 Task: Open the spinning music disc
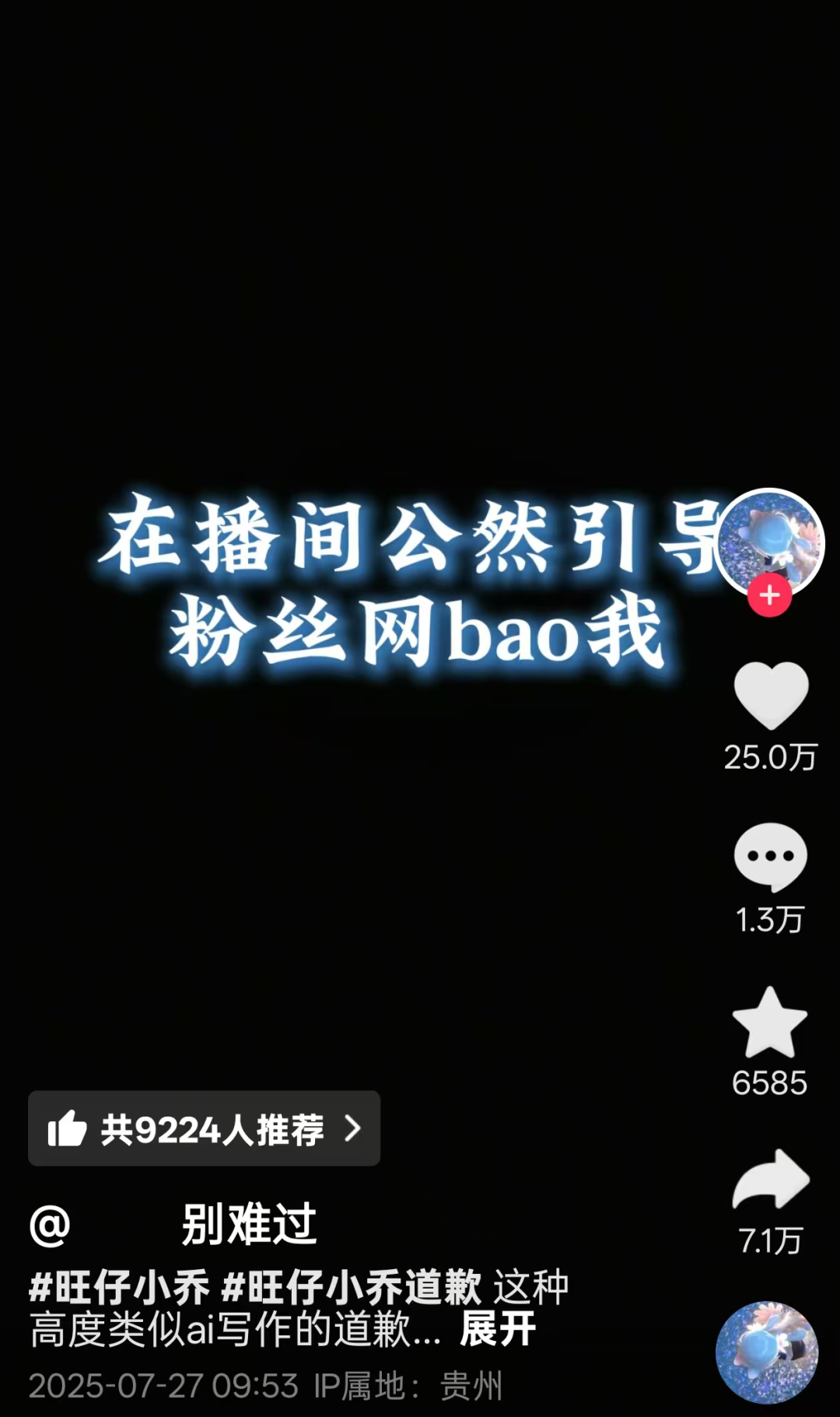click(x=766, y=1352)
